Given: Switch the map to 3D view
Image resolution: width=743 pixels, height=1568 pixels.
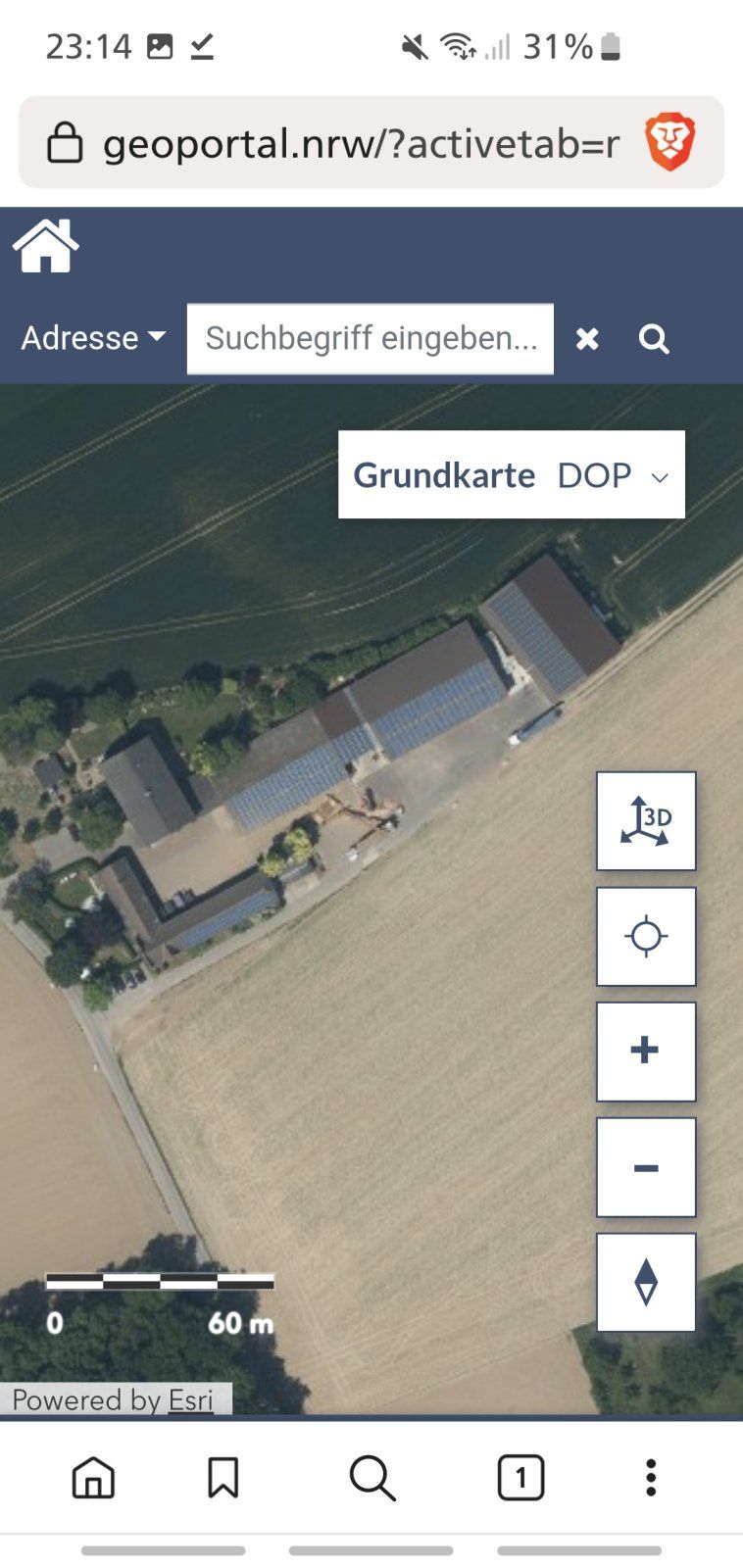Looking at the screenshot, I should point(646,821).
